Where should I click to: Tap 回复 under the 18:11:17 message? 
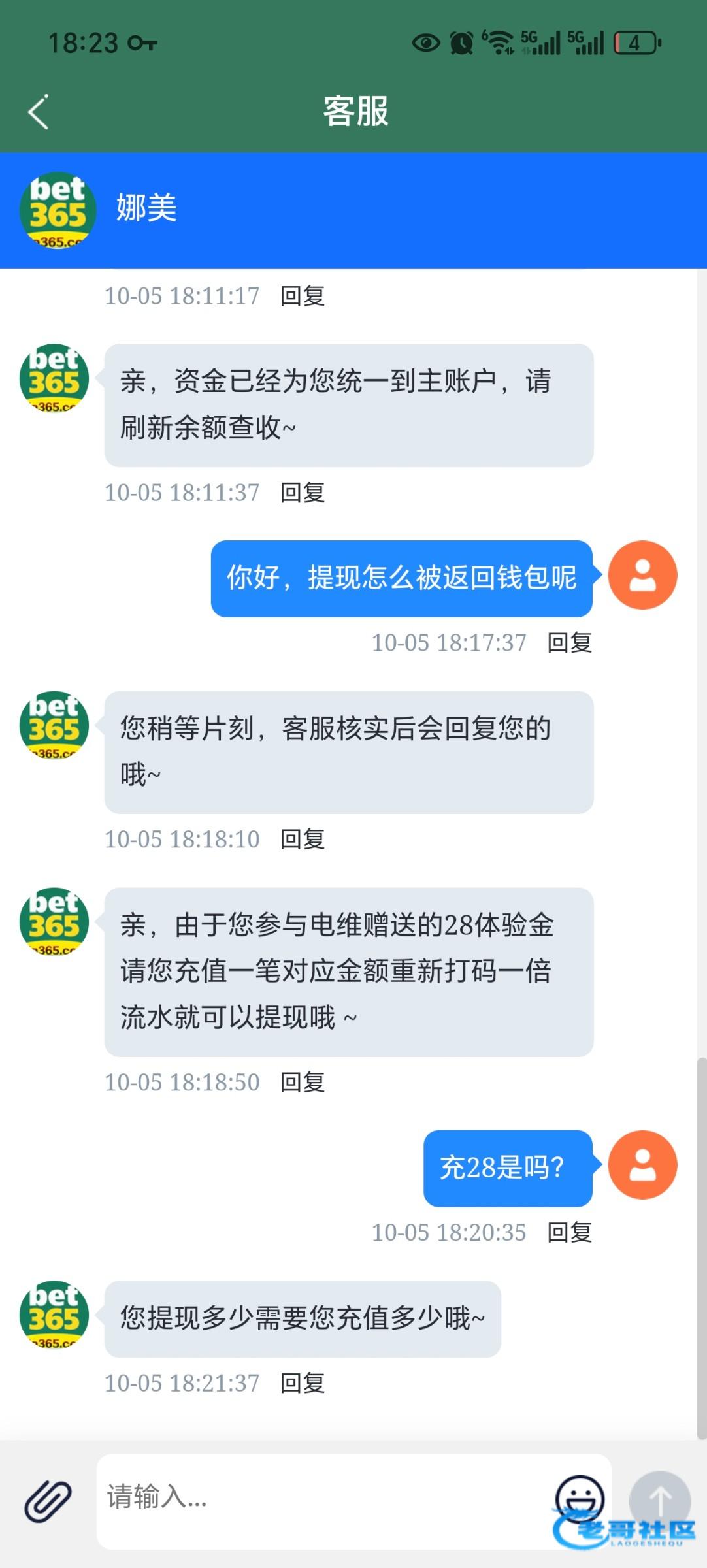(x=303, y=296)
